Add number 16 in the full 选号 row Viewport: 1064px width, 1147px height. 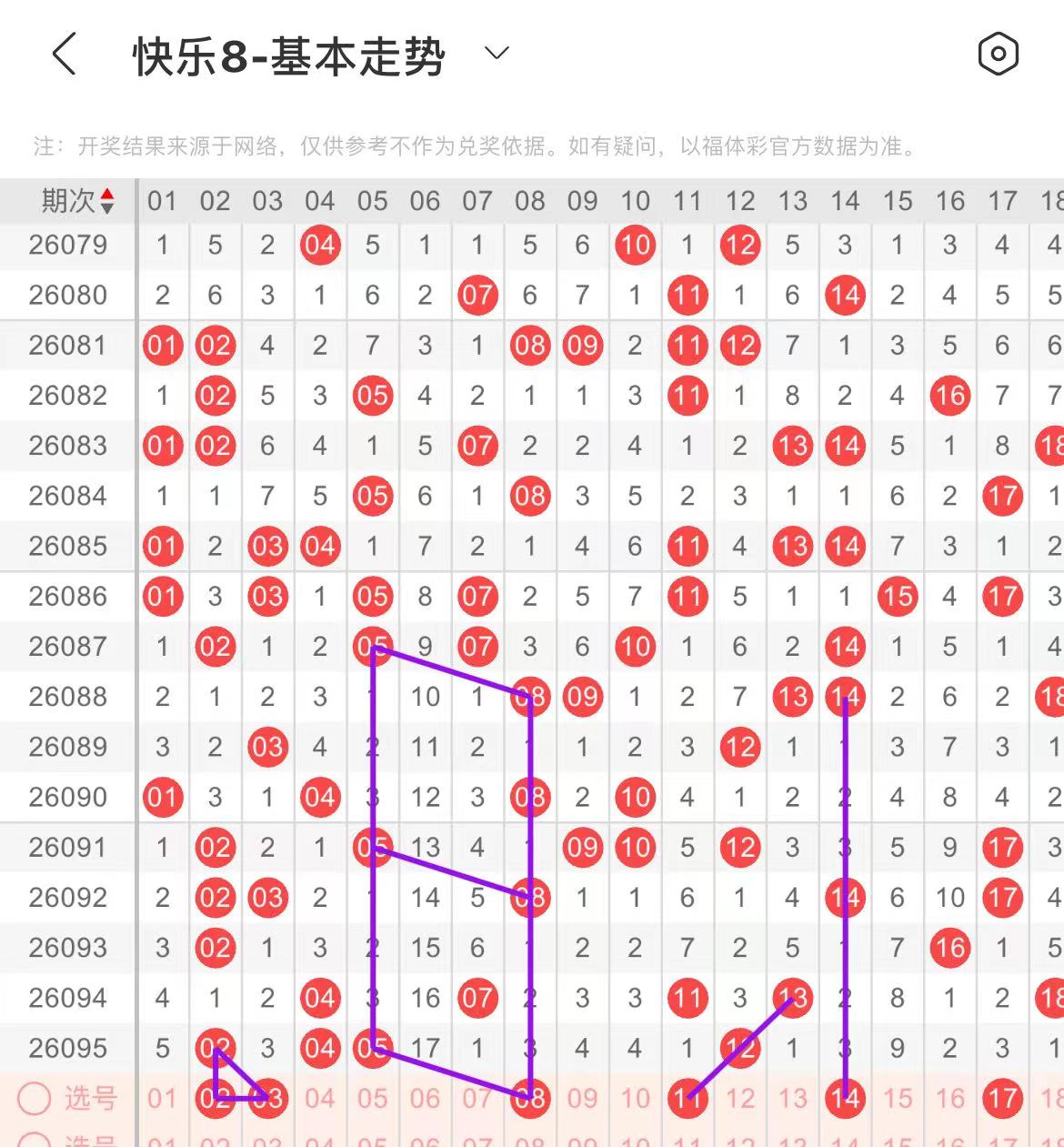(950, 1098)
